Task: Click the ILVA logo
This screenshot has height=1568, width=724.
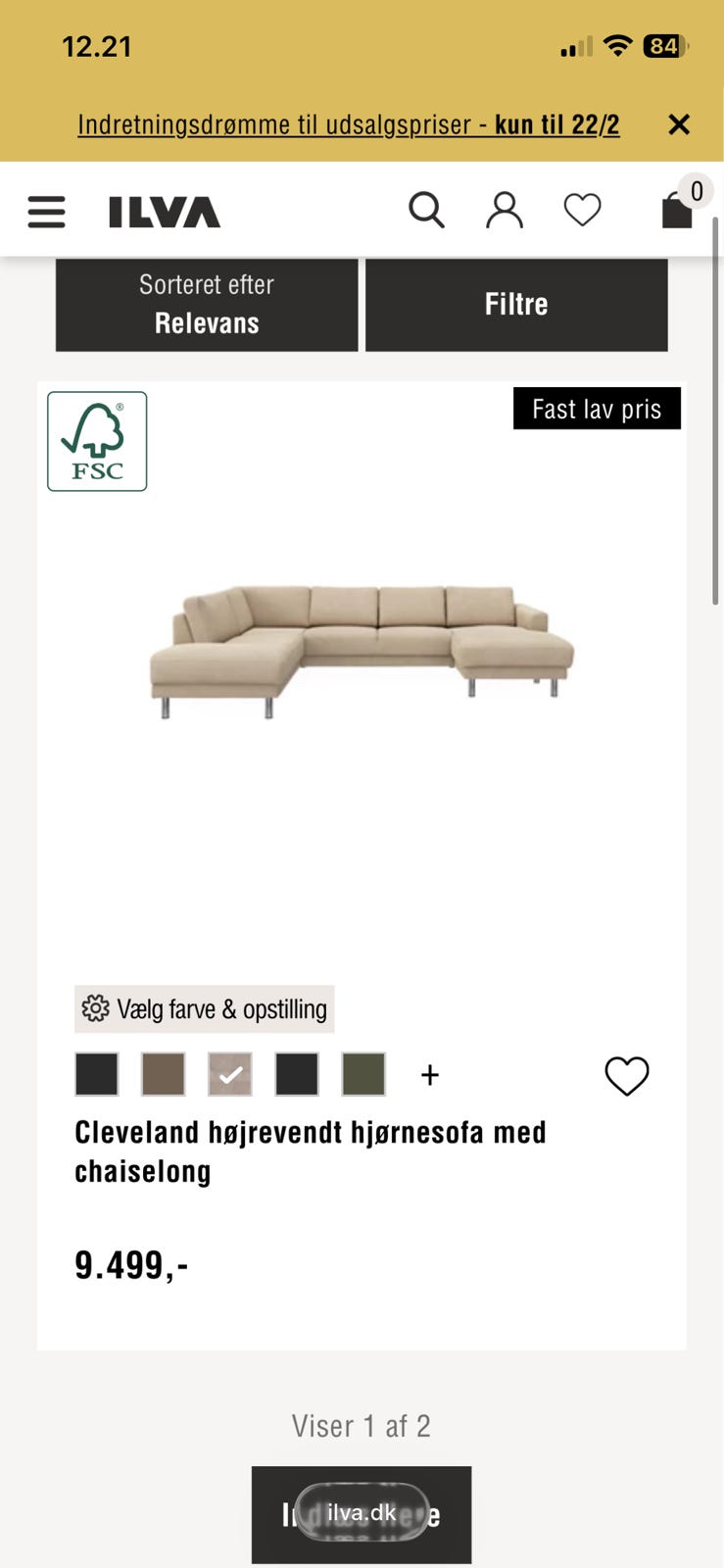Action: (x=164, y=211)
